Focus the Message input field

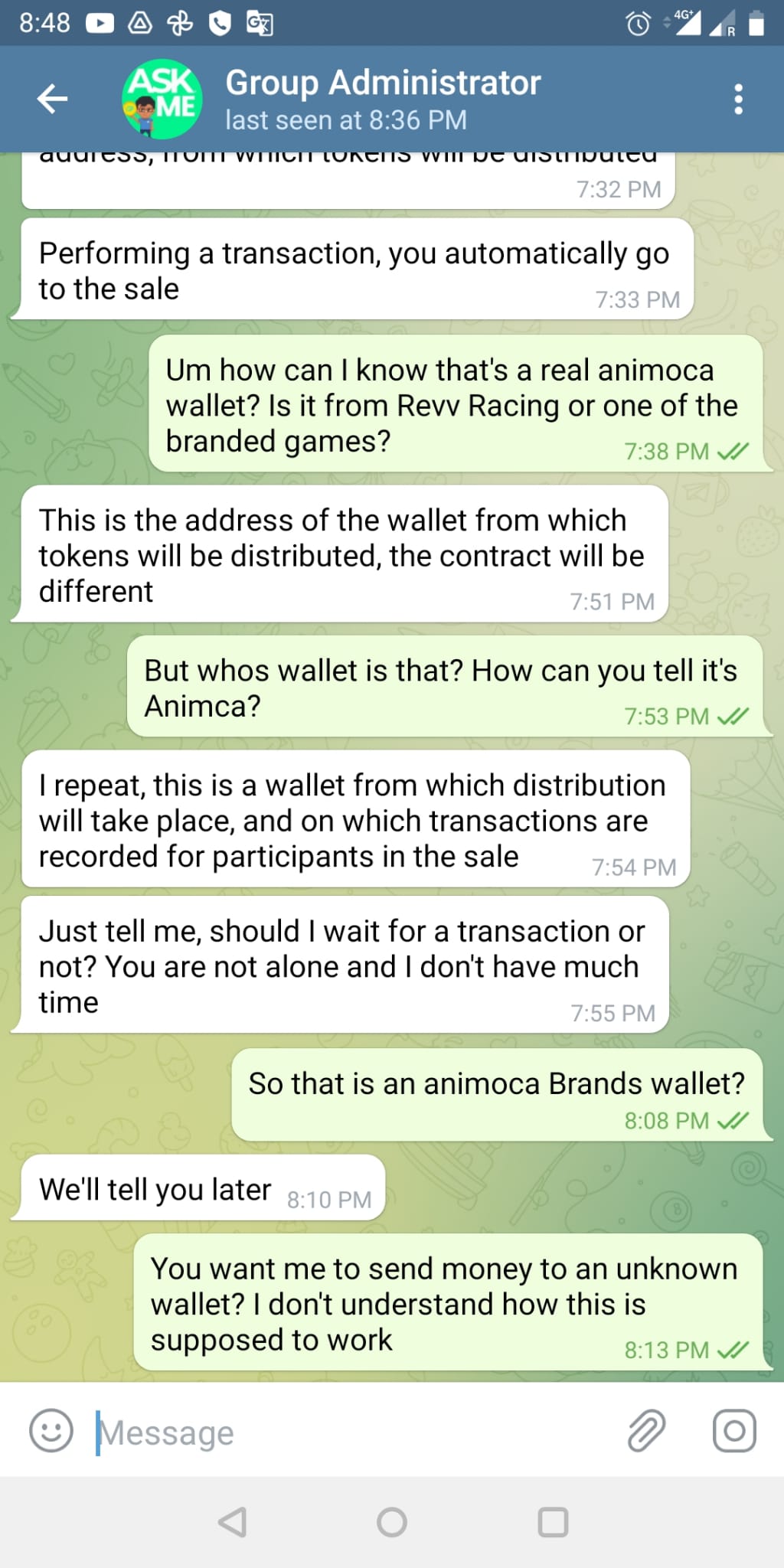coord(352,1432)
